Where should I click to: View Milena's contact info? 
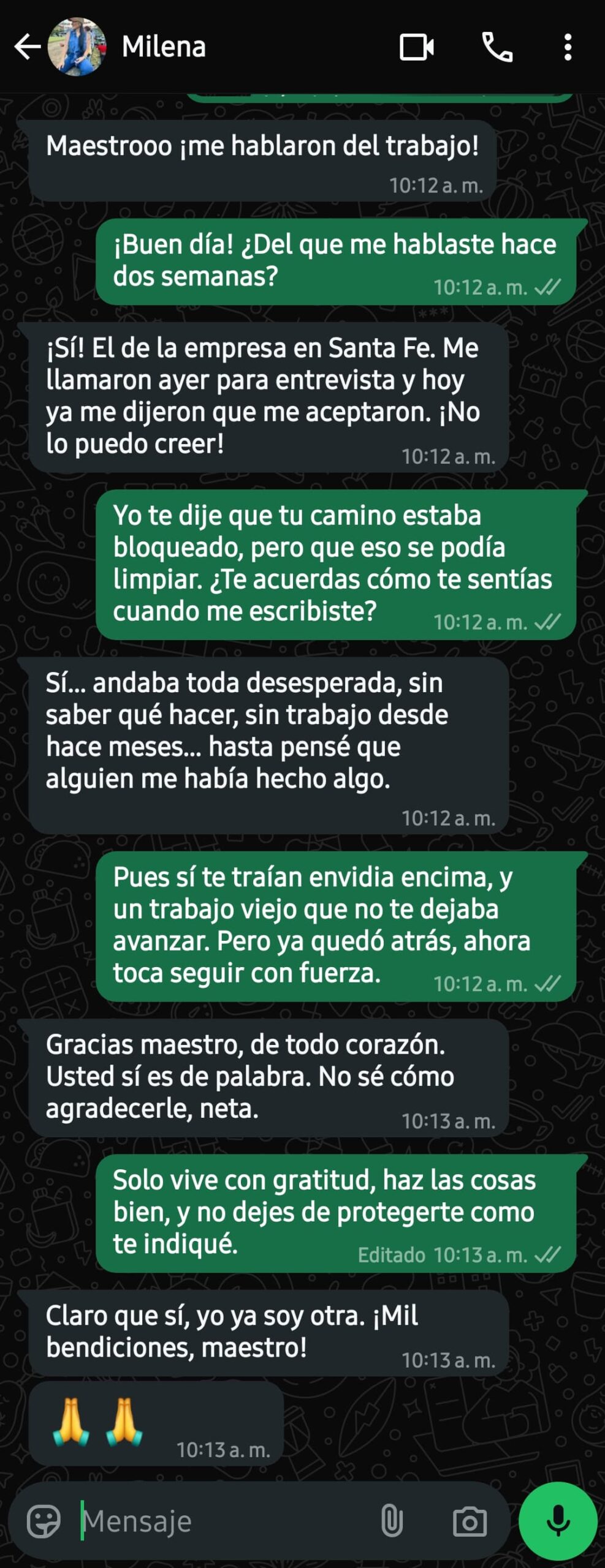(164, 47)
